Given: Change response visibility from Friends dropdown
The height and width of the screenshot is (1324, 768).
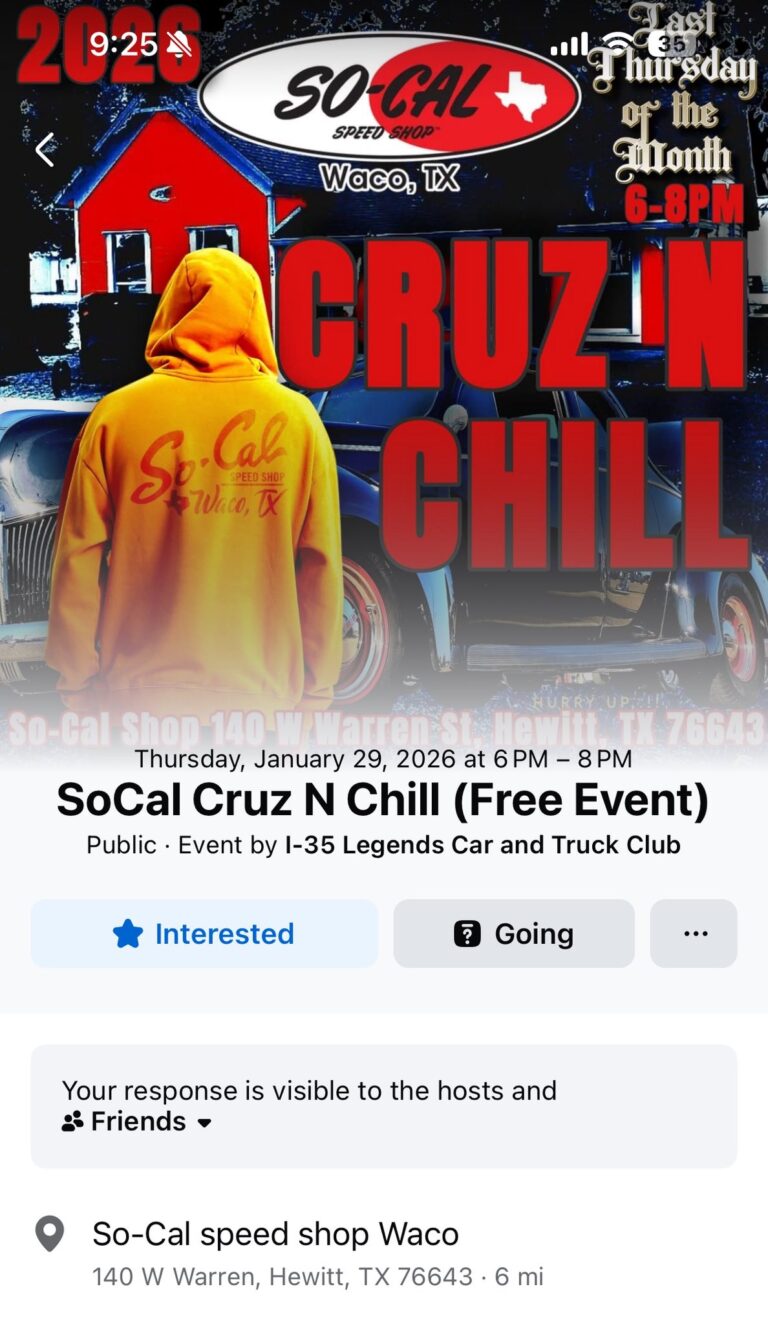Looking at the screenshot, I should (x=138, y=1122).
